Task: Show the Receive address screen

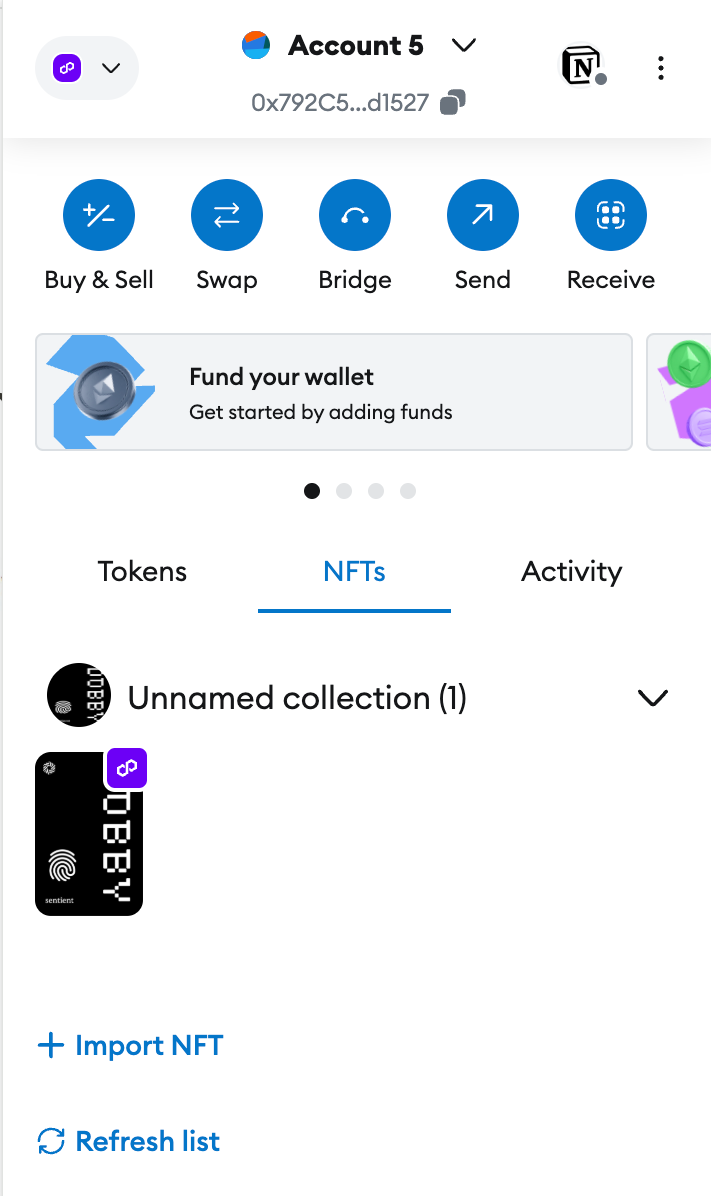Action: click(x=611, y=215)
